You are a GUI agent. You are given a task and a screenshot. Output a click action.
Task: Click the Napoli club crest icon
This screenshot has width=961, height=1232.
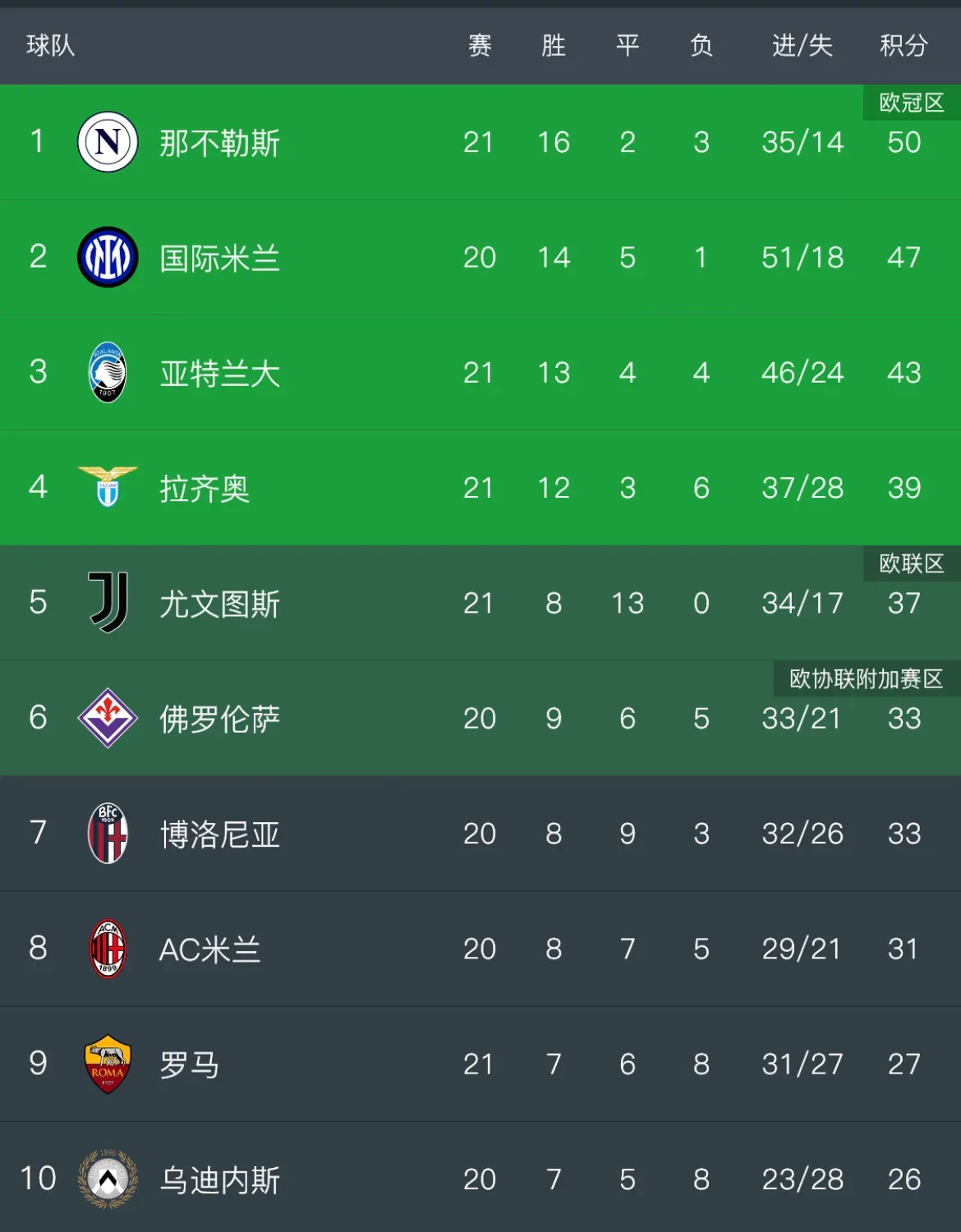tap(106, 141)
